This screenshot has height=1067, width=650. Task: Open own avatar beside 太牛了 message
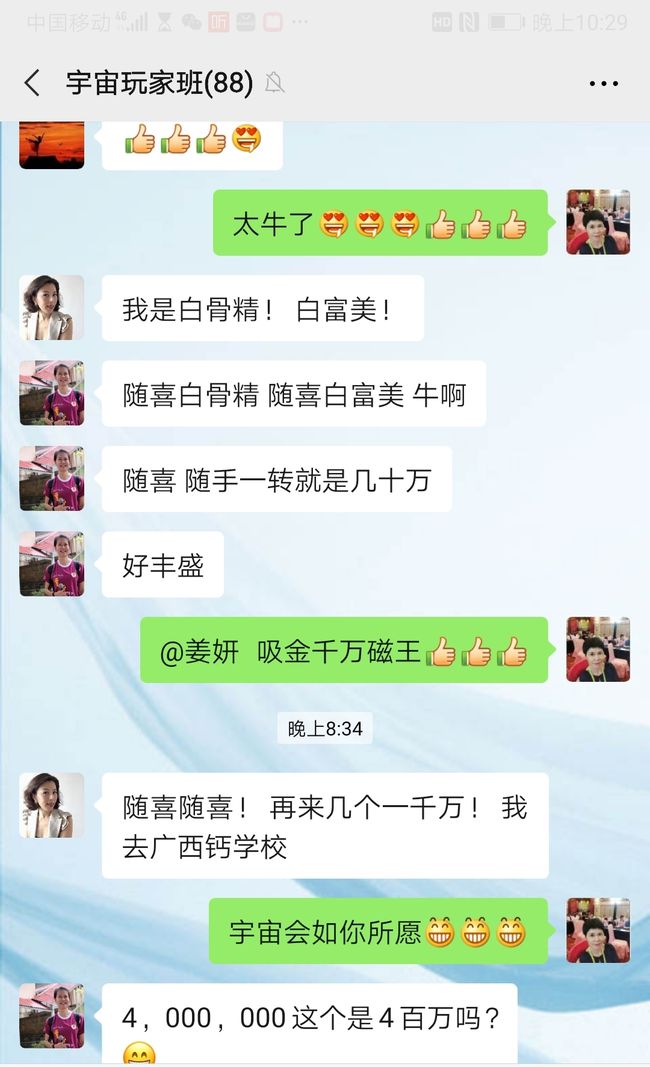598,222
